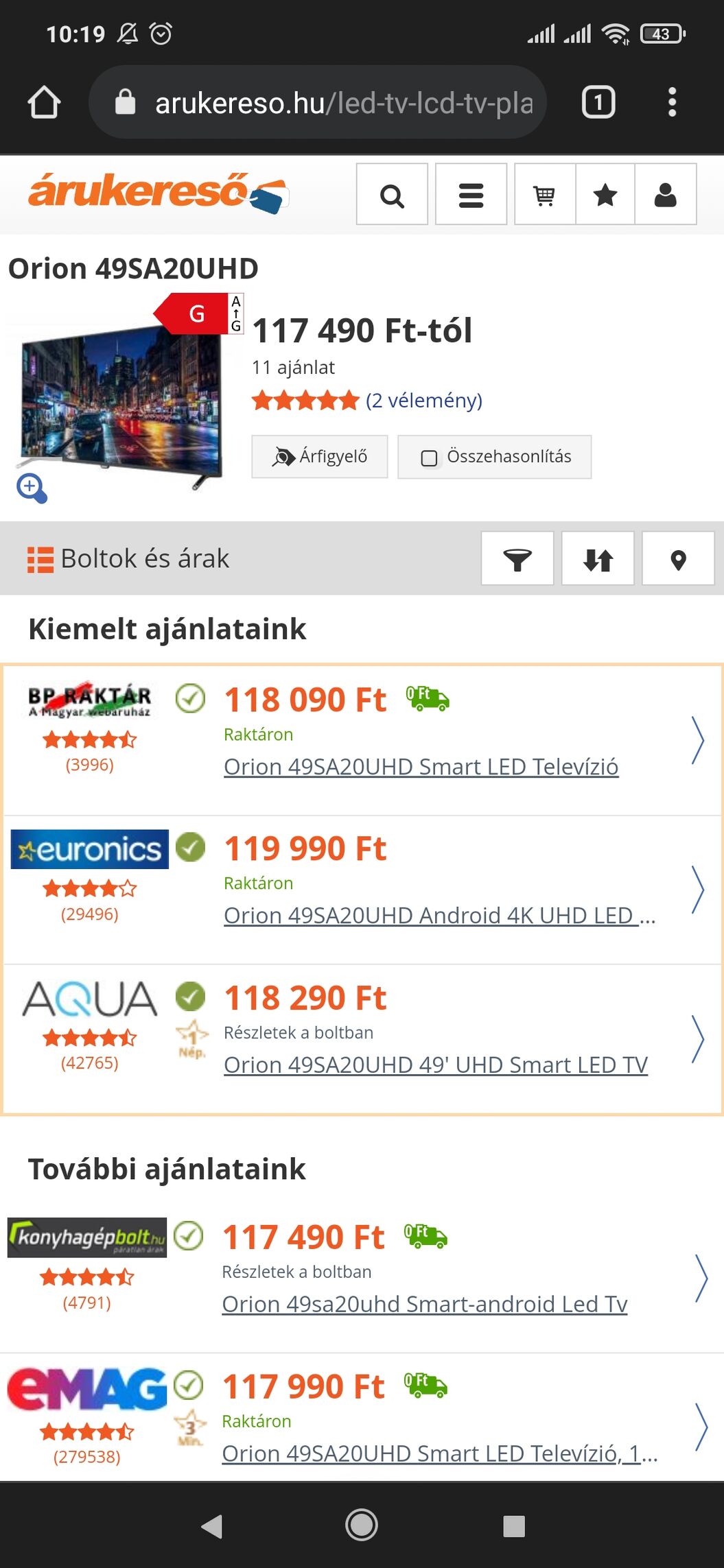This screenshot has width=724, height=1568.
Task: Open the sort options for offers
Action: 598,559
